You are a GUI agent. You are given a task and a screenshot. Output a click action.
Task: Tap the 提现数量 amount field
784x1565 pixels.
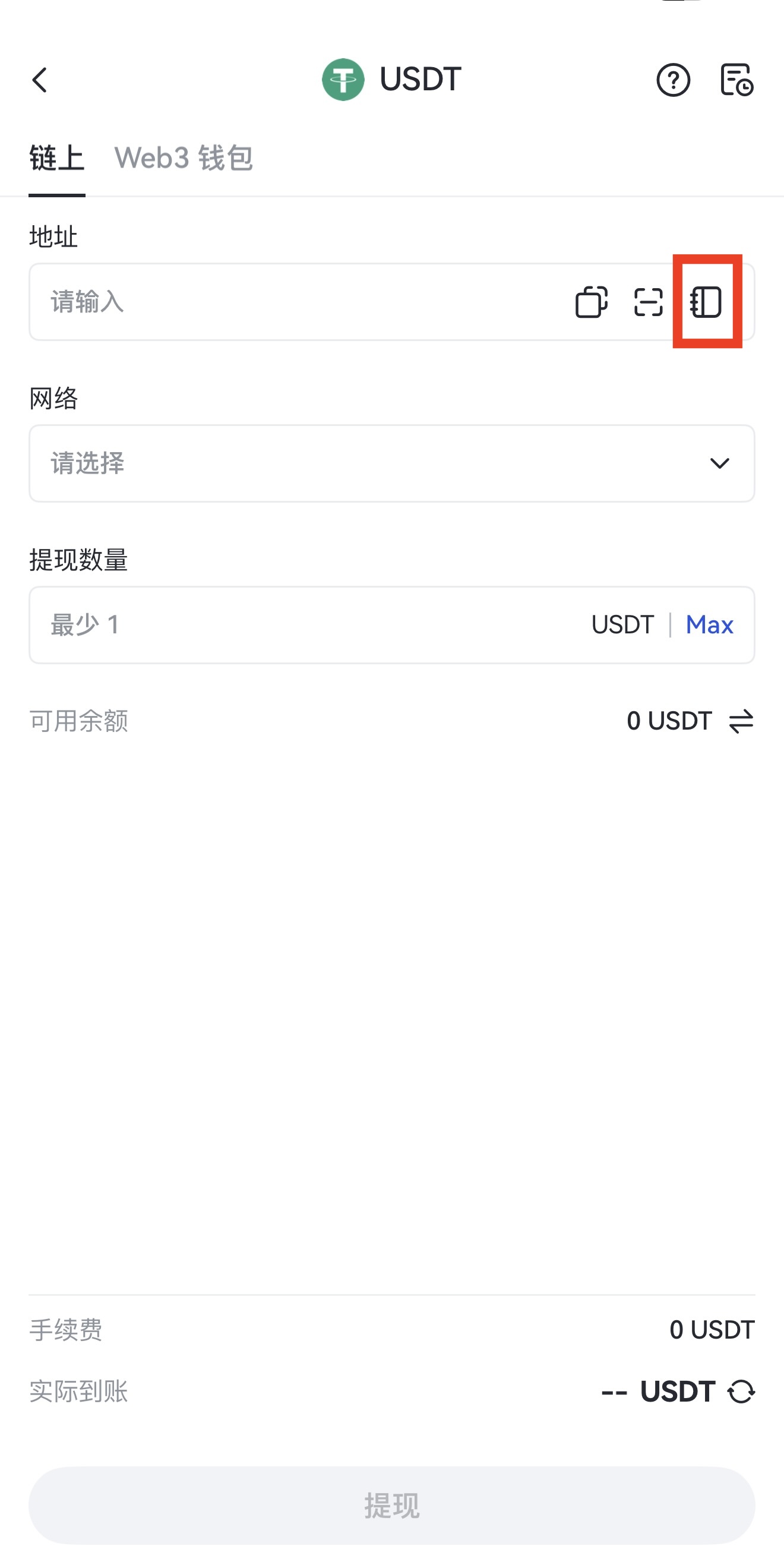click(304, 624)
